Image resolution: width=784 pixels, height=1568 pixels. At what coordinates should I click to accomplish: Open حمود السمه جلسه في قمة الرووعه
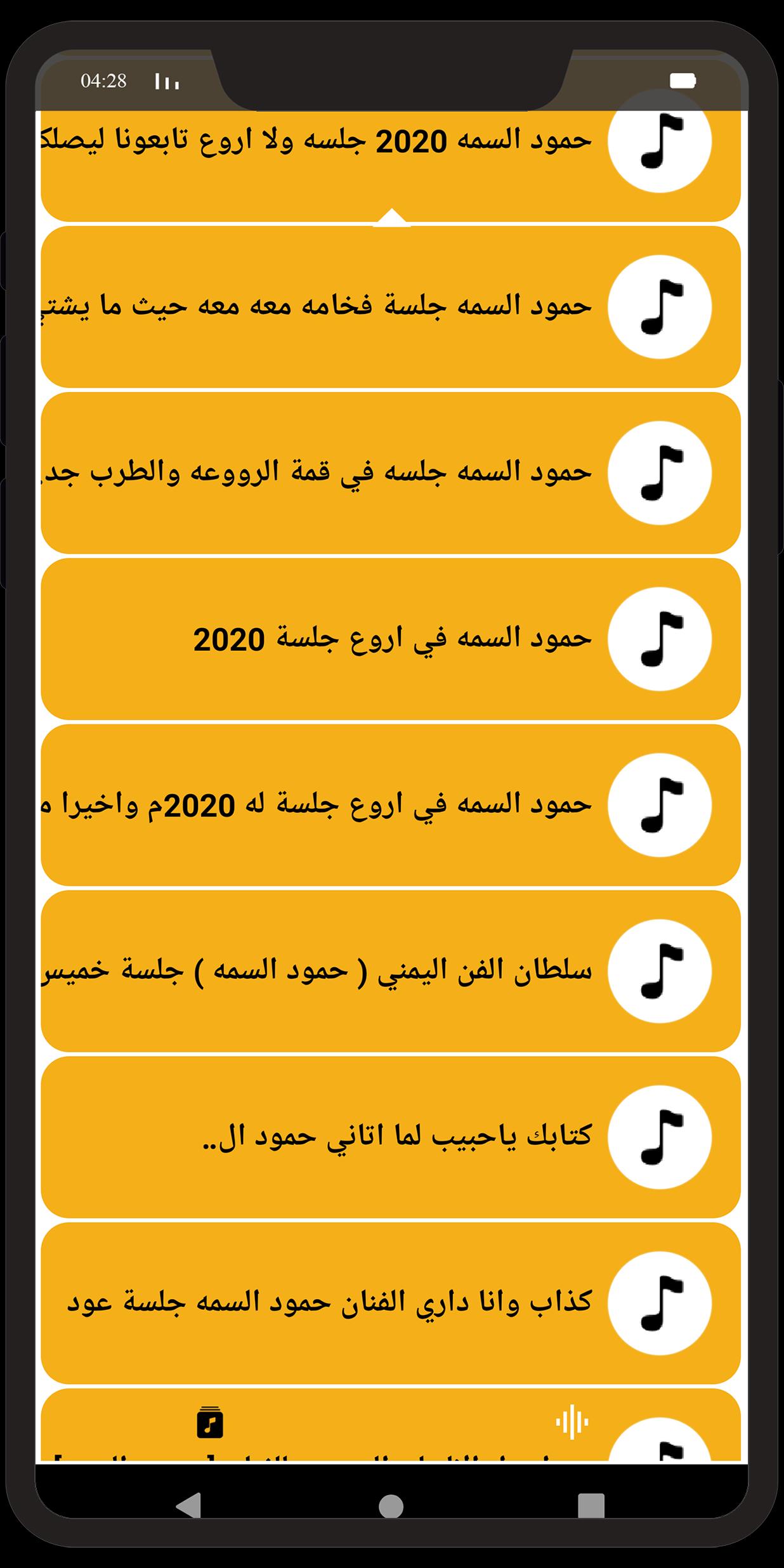tap(391, 473)
